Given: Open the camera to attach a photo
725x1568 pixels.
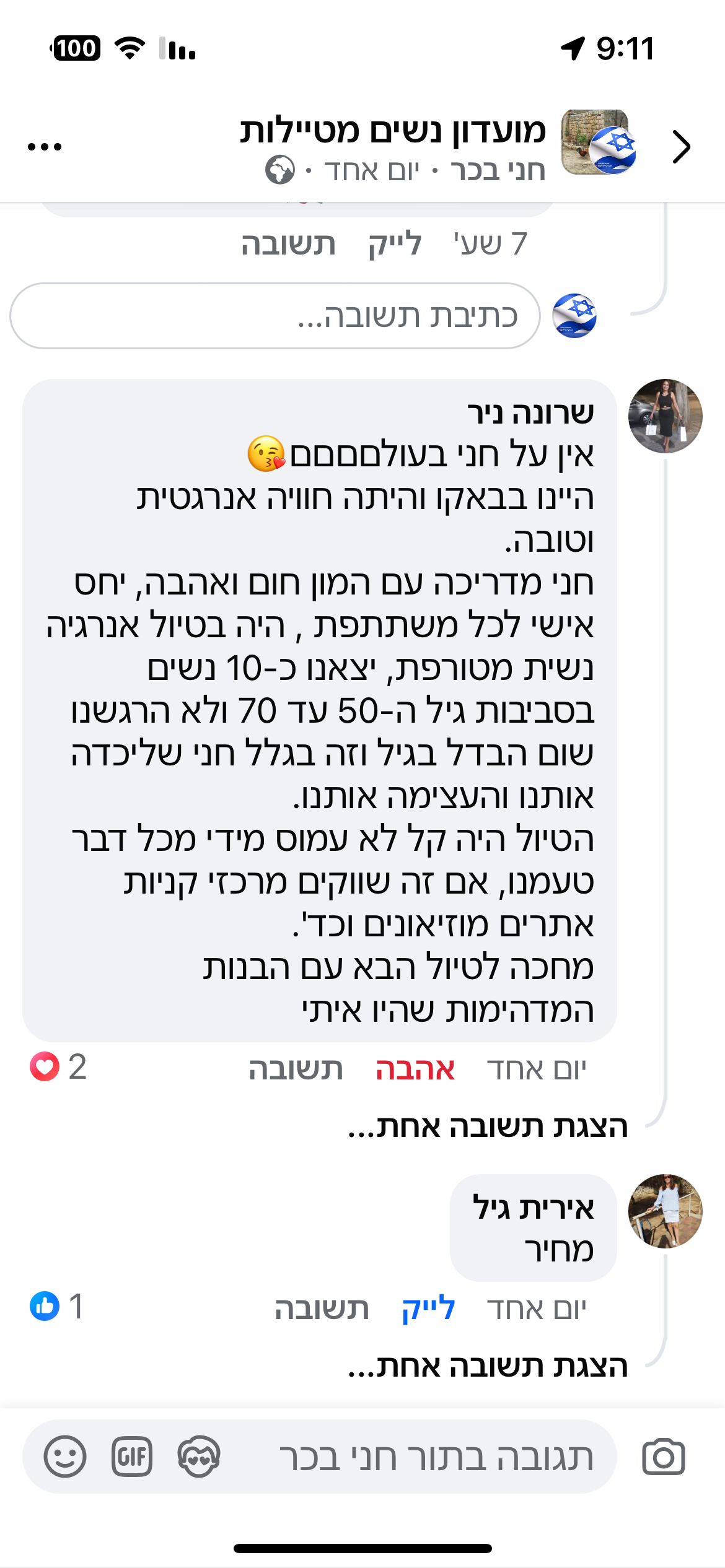Looking at the screenshot, I should tap(663, 1457).
